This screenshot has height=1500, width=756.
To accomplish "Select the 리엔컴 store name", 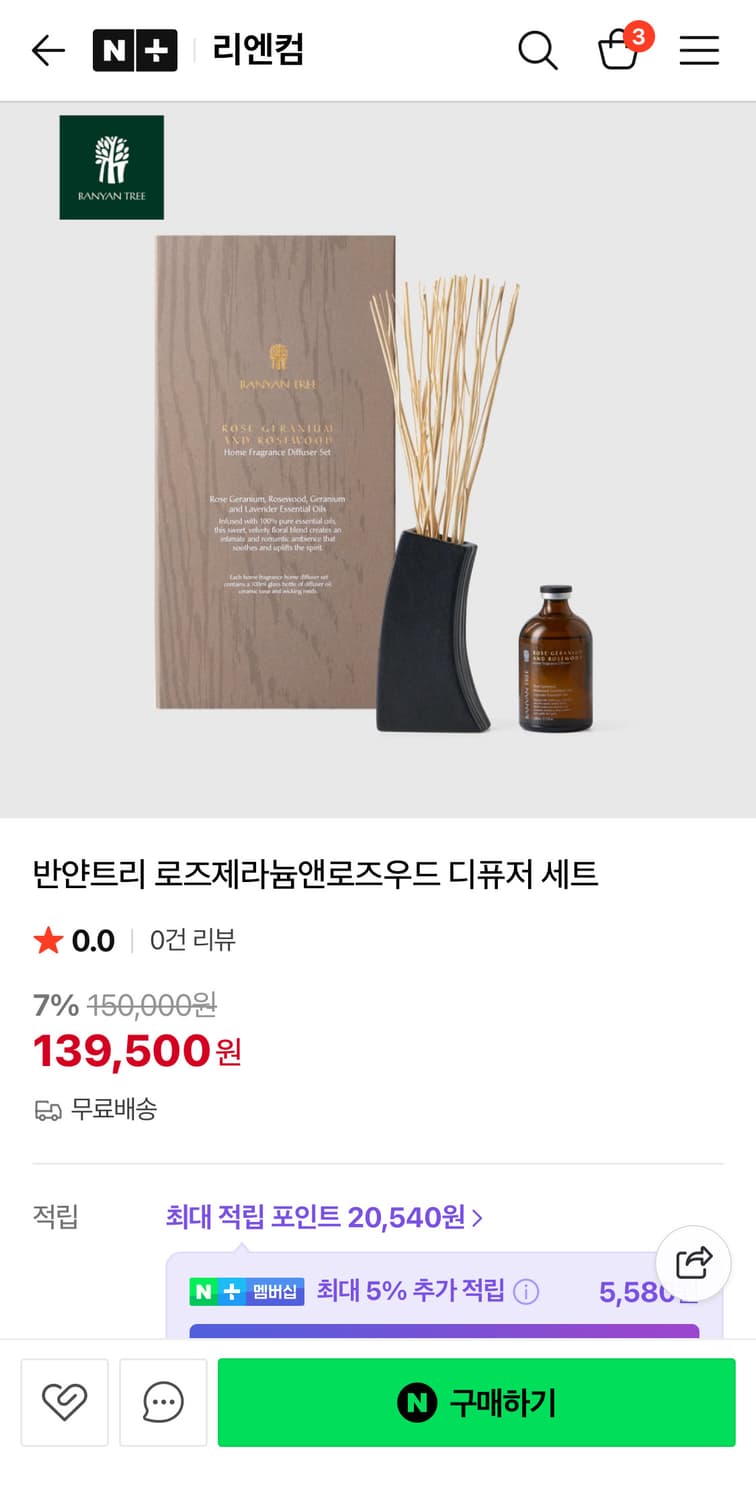I will coord(256,50).
